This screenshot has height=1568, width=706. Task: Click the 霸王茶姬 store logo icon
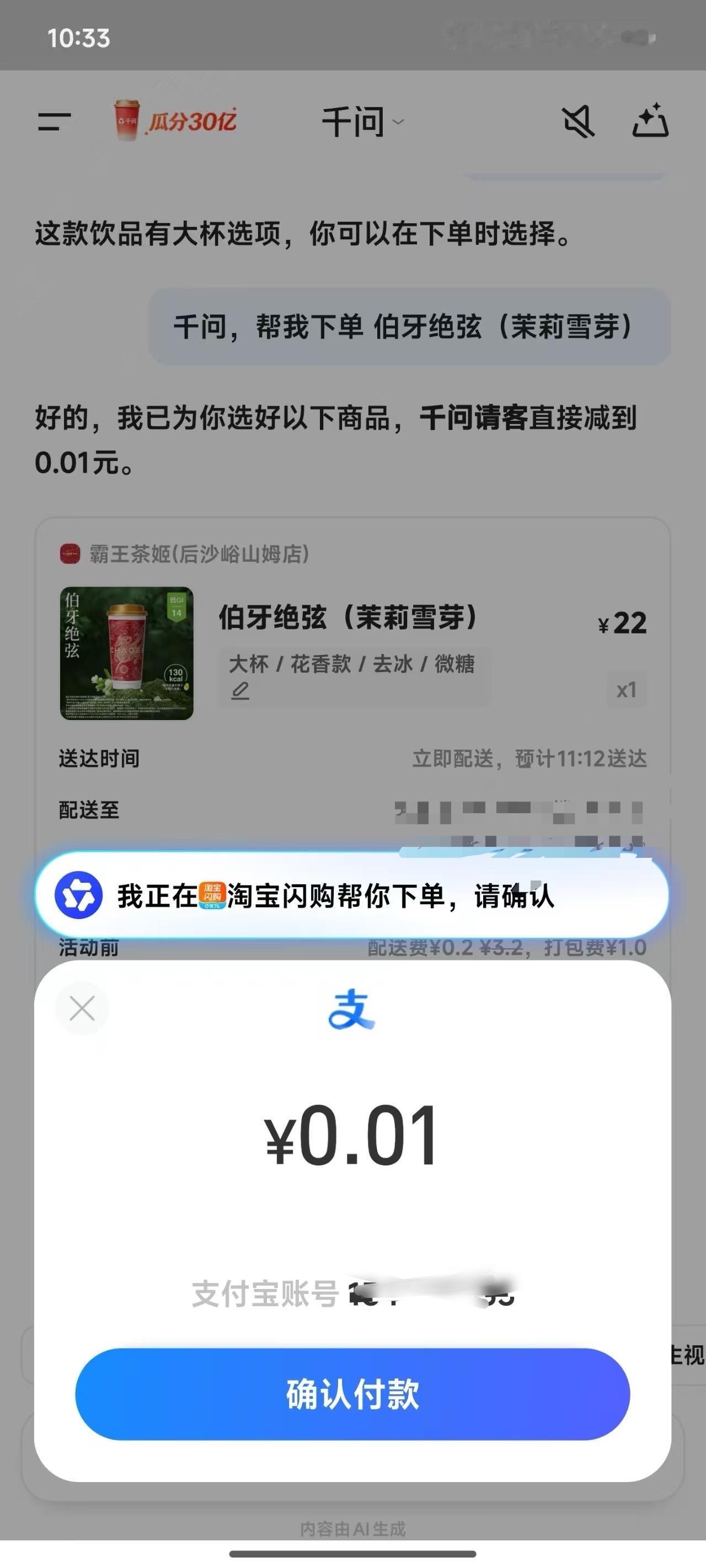pos(69,554)
